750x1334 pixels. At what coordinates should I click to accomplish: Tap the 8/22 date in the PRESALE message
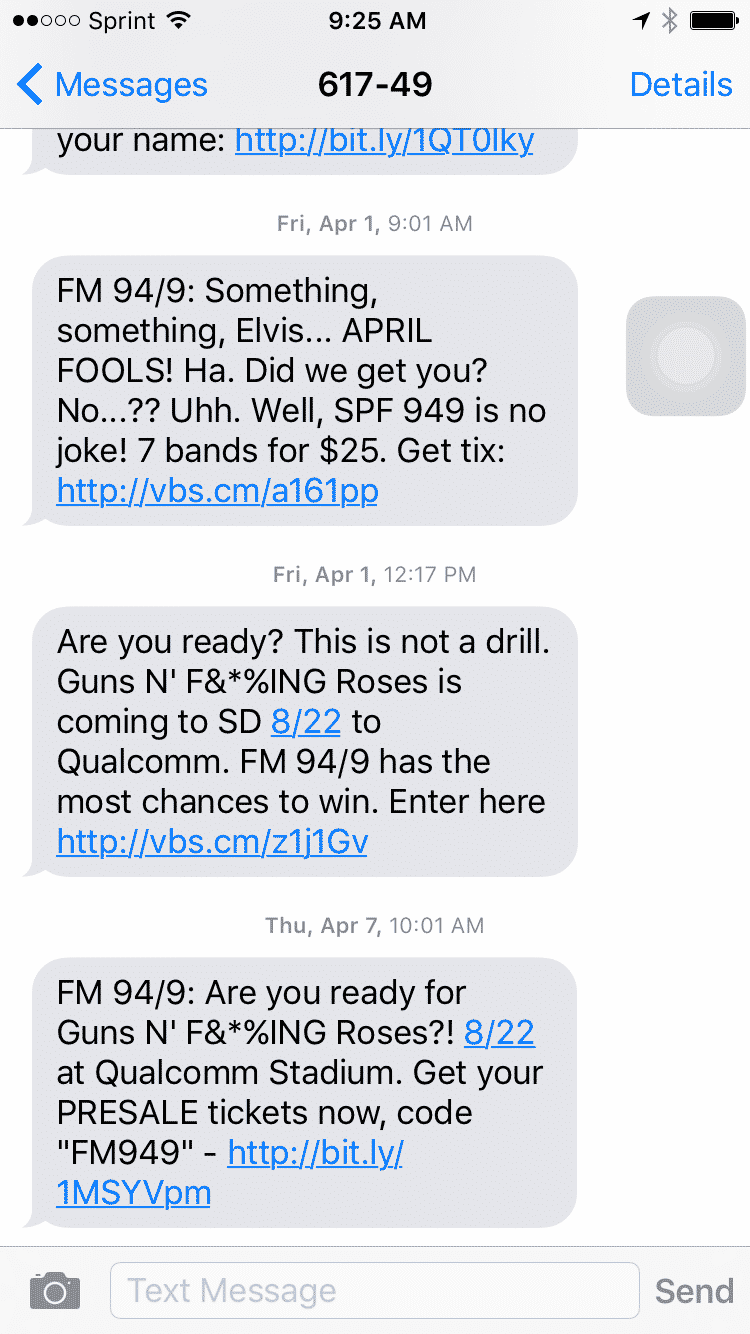pos(499,1033)
